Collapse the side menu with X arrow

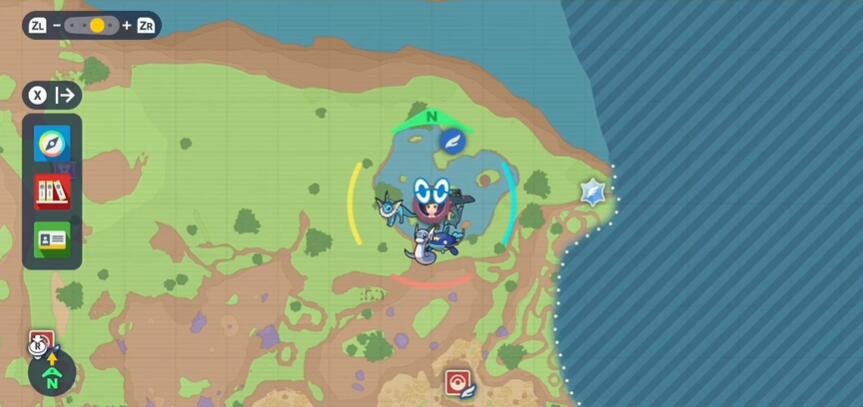click(53, 96)
